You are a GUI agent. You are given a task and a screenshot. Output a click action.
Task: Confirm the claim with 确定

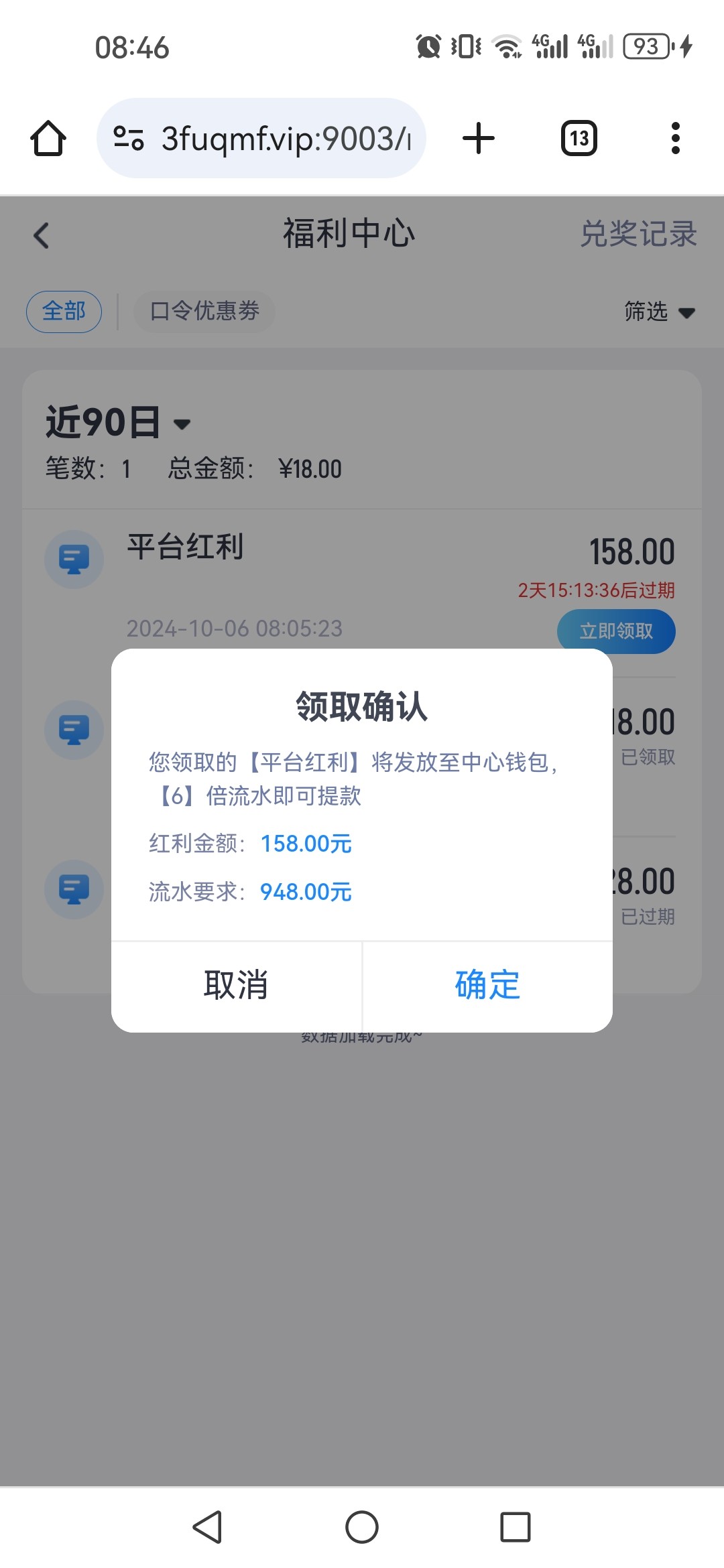click(487, 986)
